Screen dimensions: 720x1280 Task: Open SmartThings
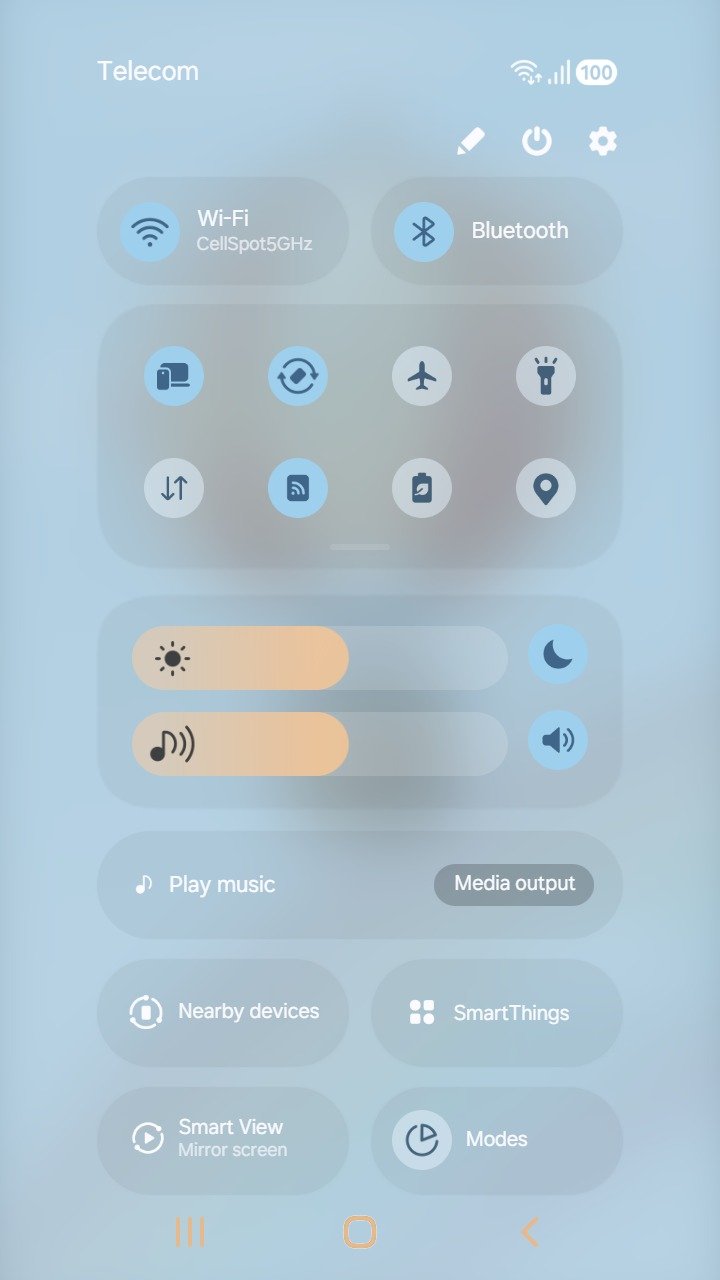click(497, 1012)
